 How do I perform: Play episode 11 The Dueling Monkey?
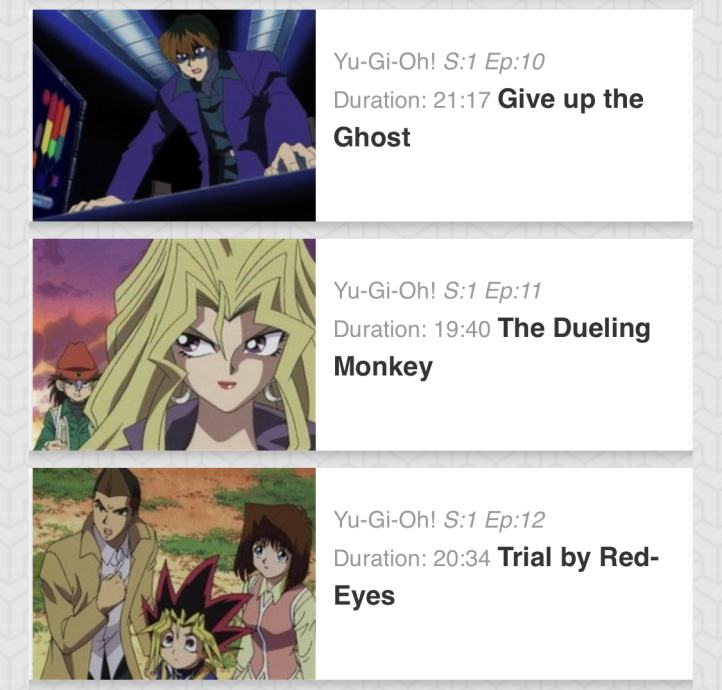point(174,344)
